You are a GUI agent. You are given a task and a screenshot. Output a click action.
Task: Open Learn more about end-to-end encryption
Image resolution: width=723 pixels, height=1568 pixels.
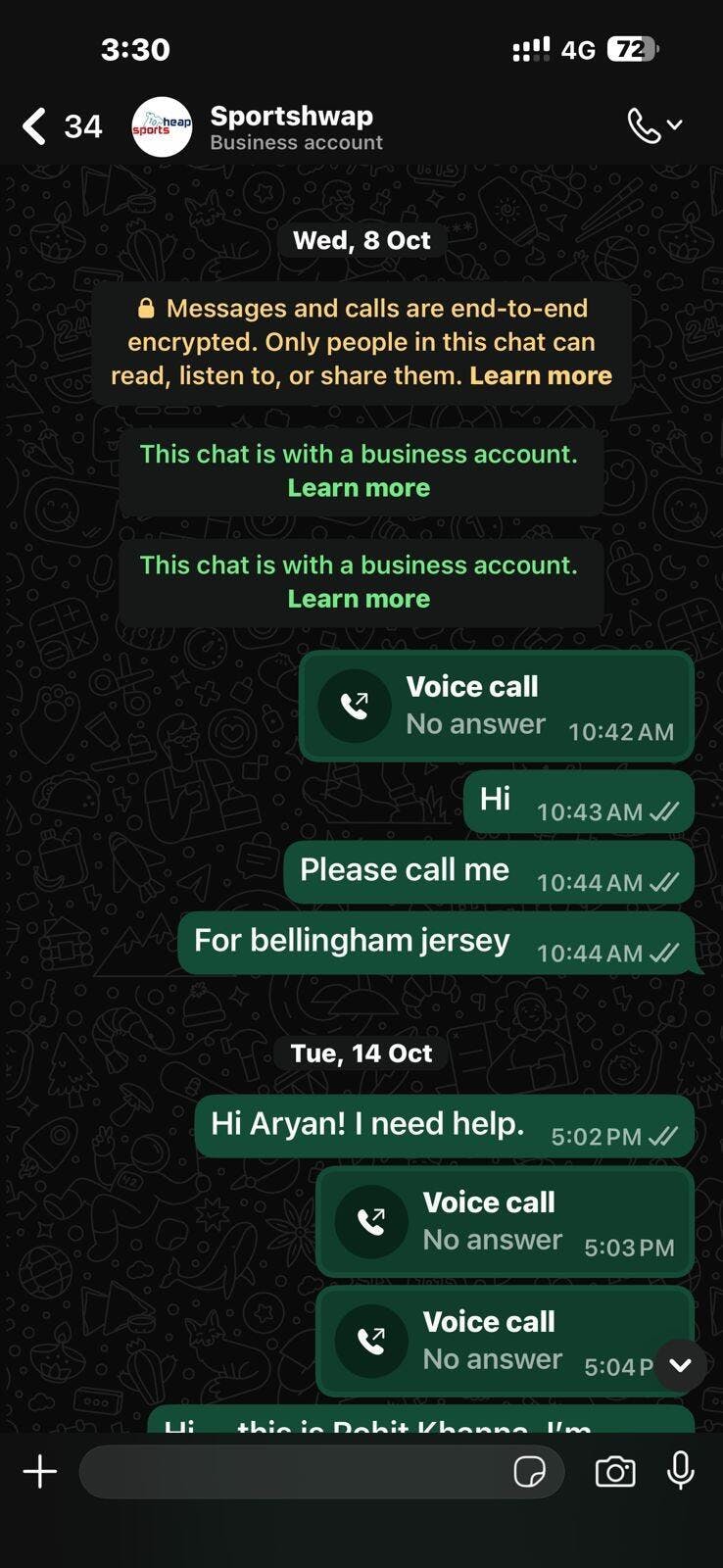(x=541, y=376)
